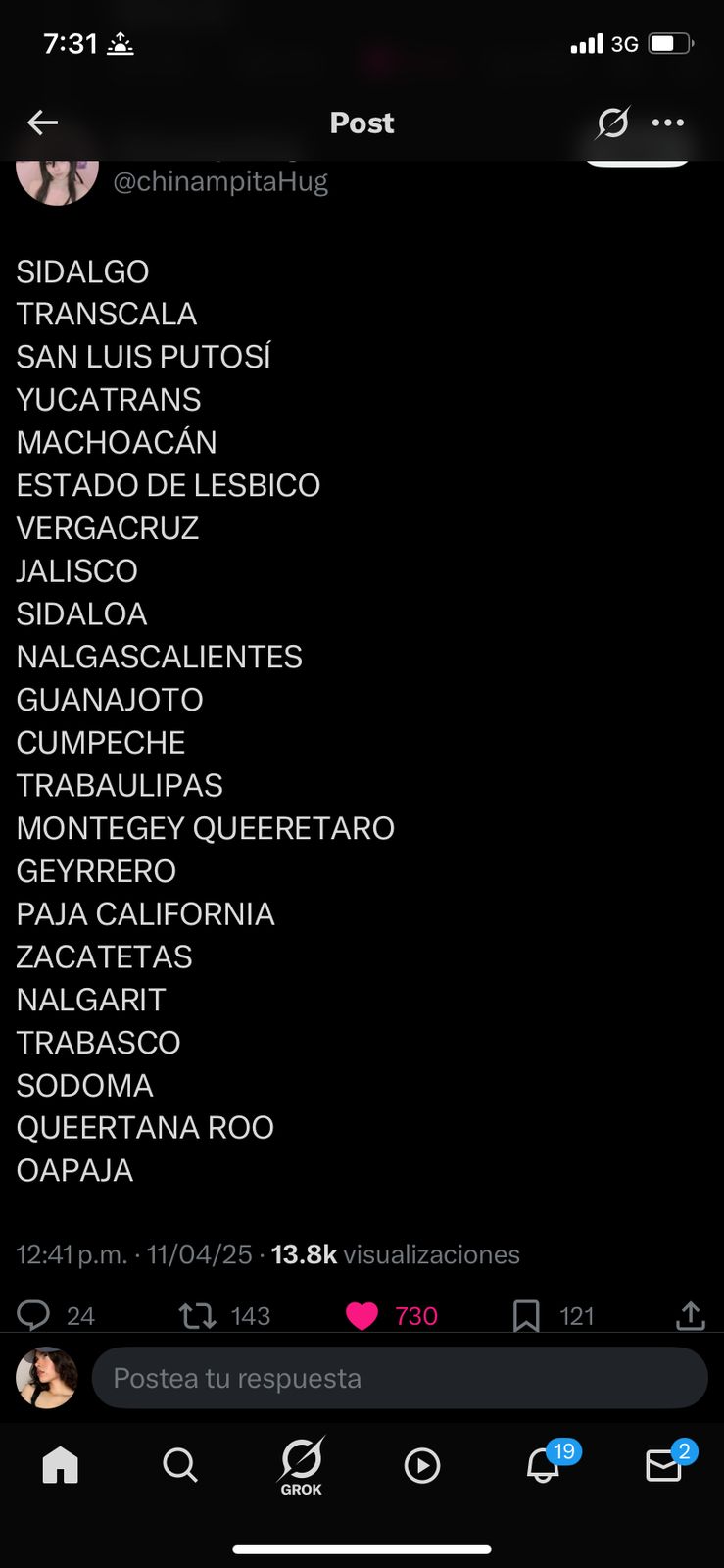Image resolution: width=724 pixels, height=1568 pixels.
Task: Switch to the Home tab
Action: [x=60, y=1465]
